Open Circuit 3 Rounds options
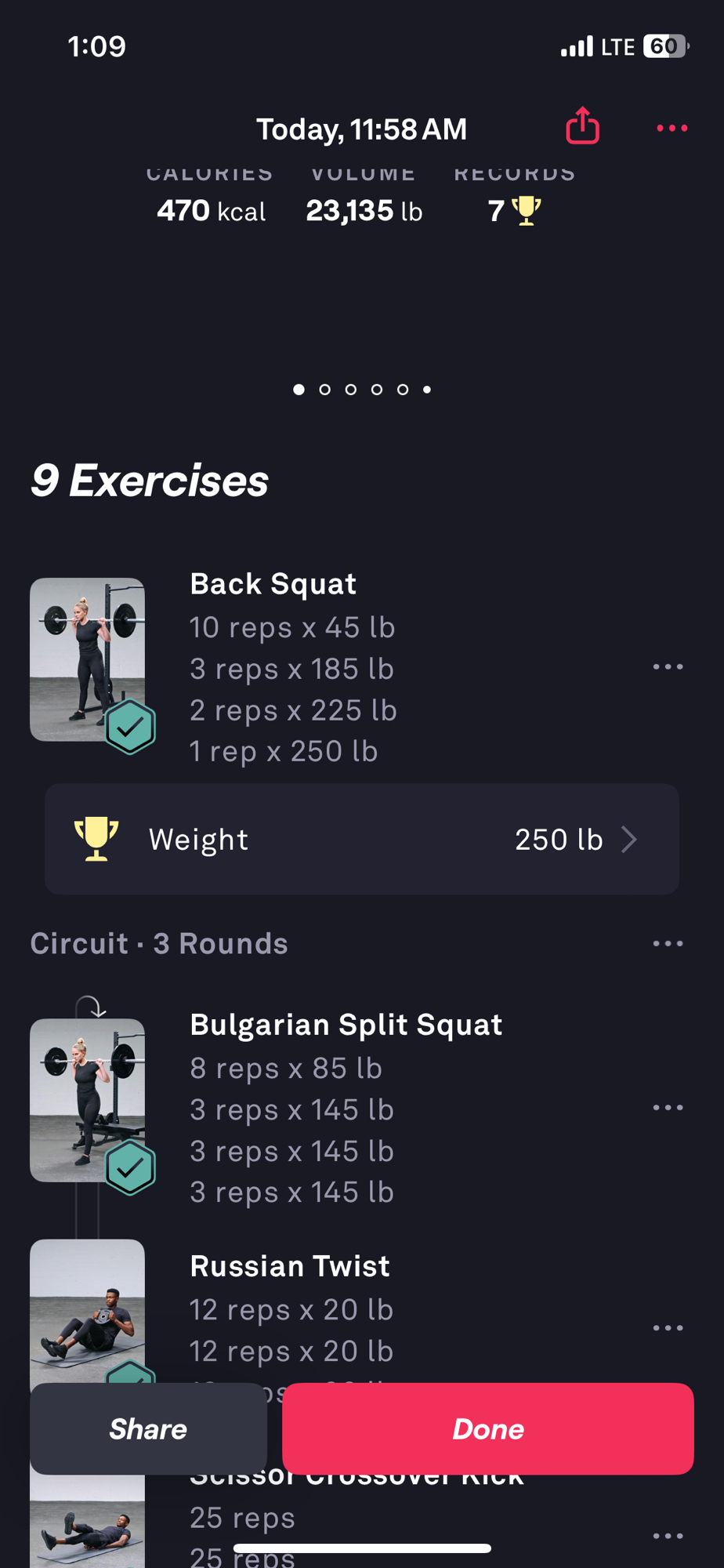This screenshot has height=1568, width=724. tap(668, 943)
